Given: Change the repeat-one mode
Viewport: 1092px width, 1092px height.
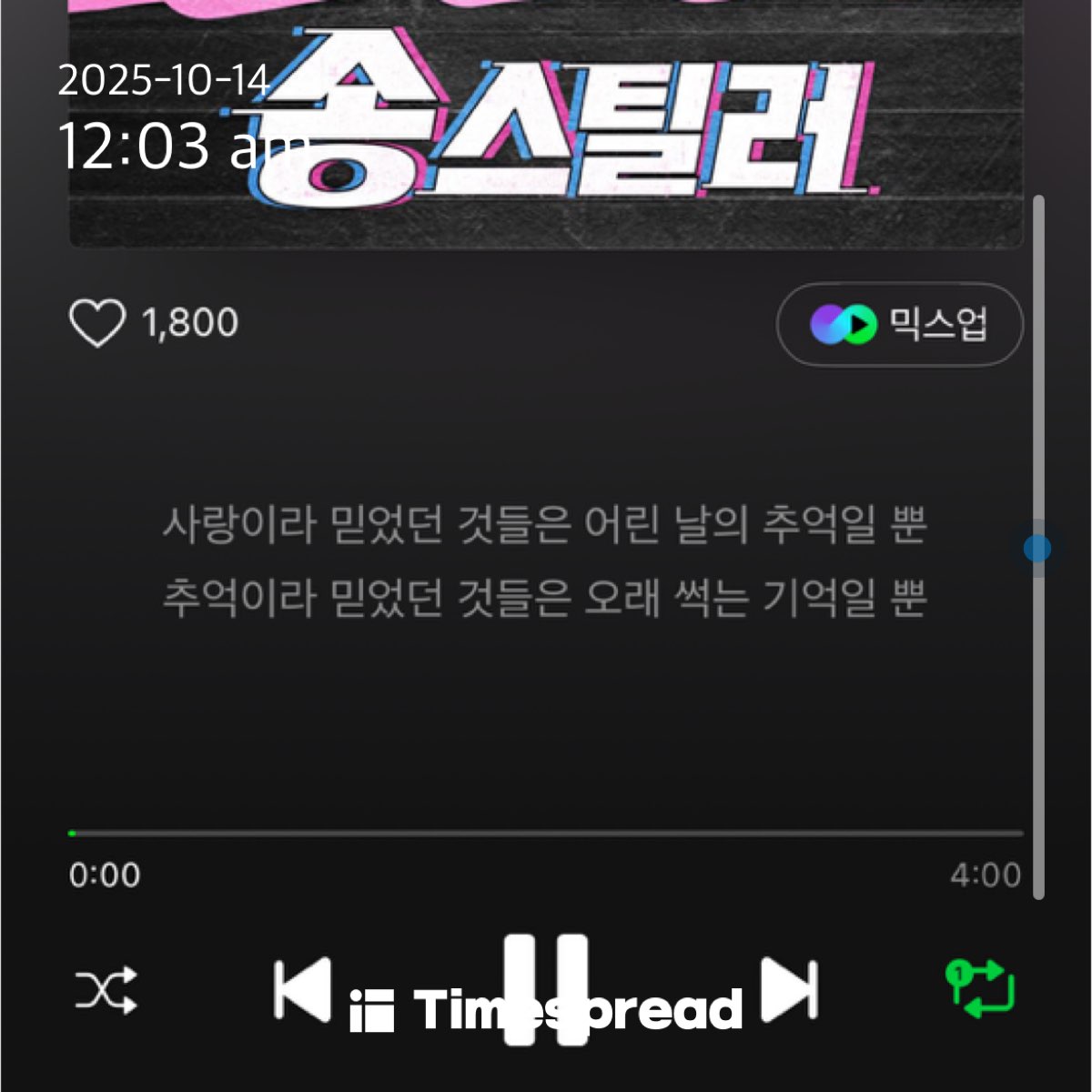Looking at the screenshot, I should (980, 988).
